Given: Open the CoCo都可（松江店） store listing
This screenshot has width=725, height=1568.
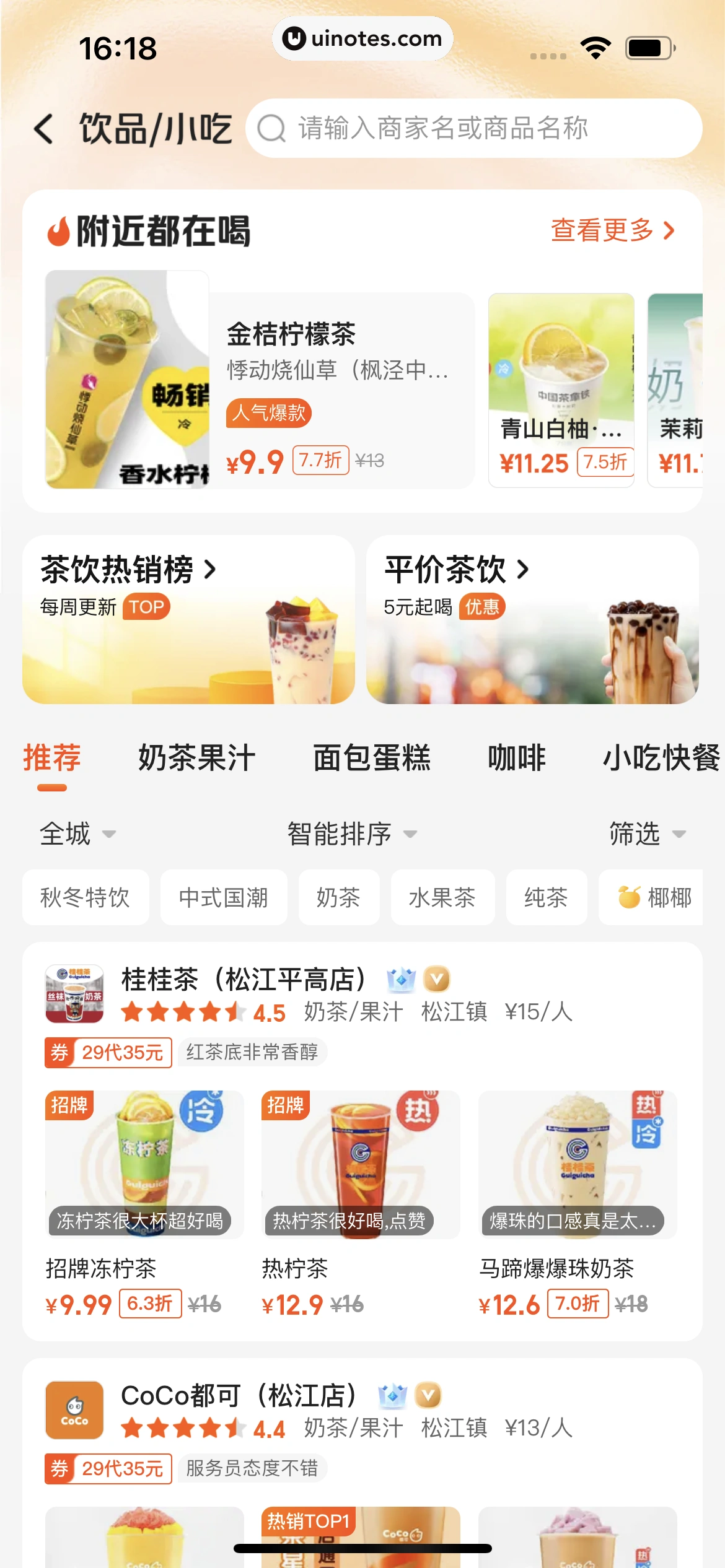Looking at the screenshot, I should (x=238, y=1396).
